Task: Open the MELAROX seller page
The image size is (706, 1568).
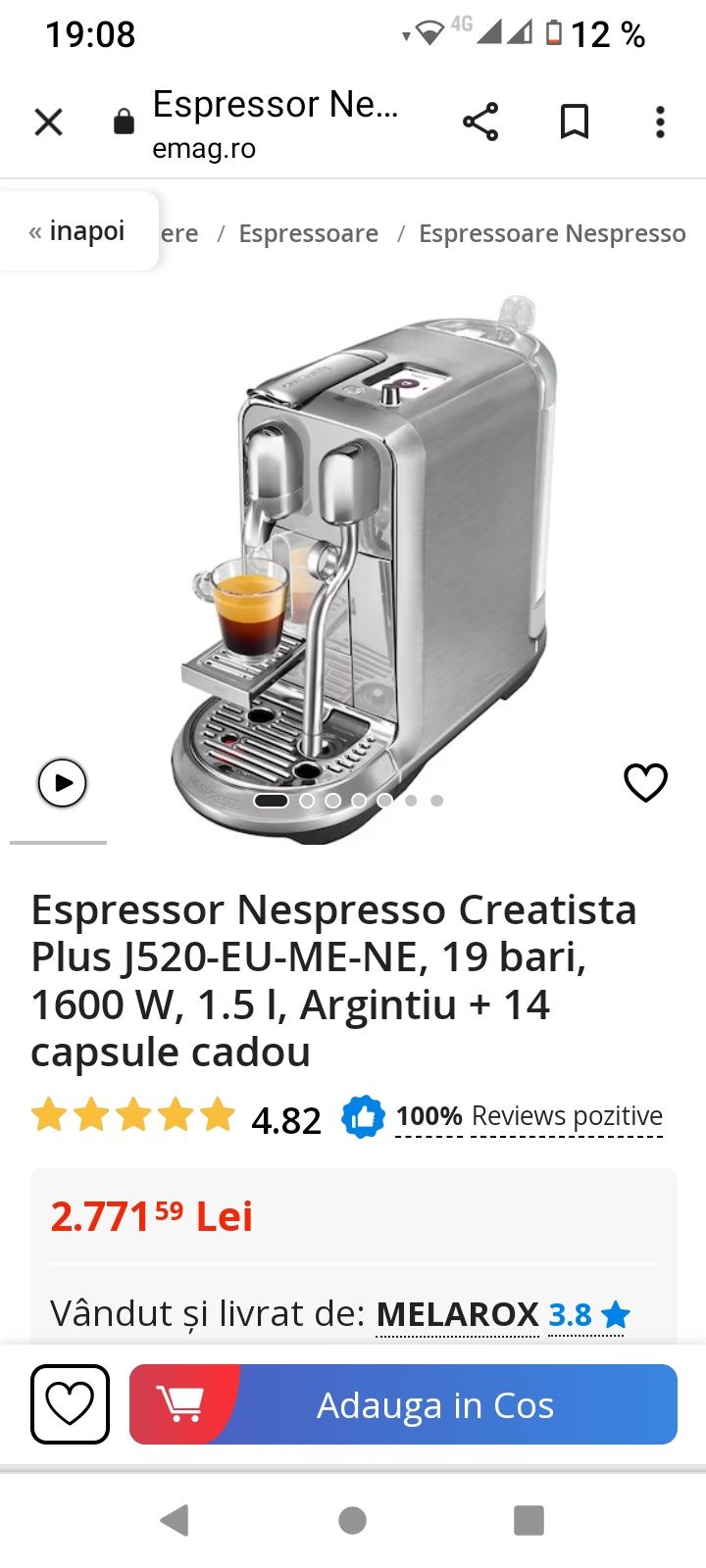Action: click(x=458, y=1314)
